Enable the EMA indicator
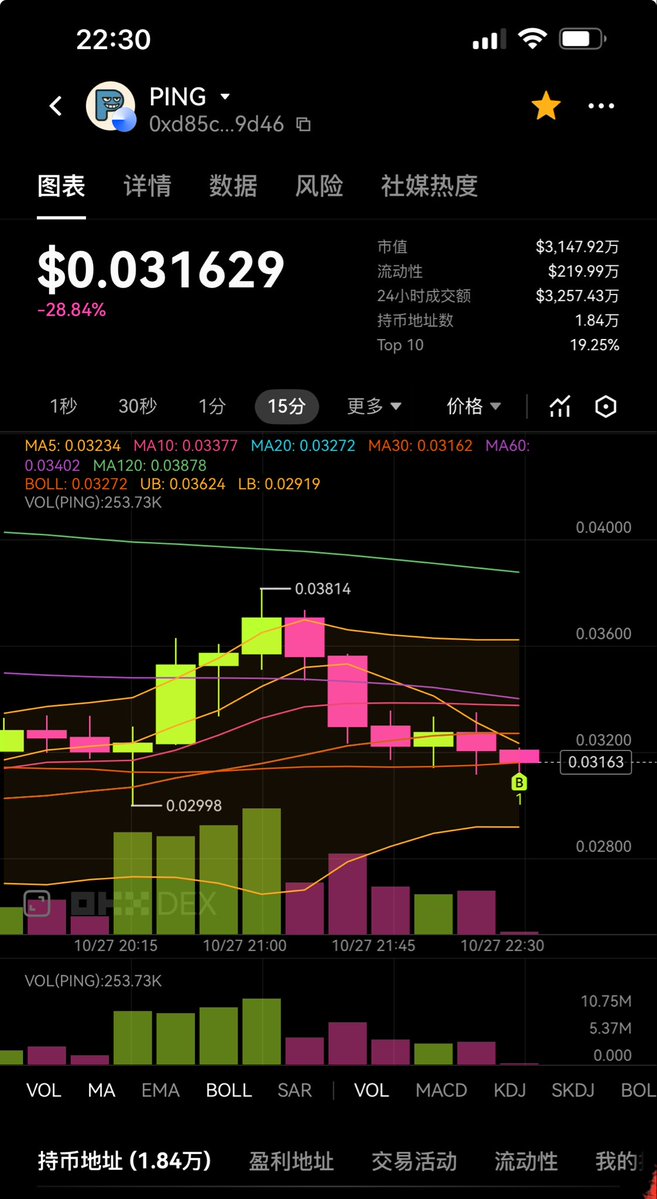657x1199 pixels. (x=160, y=1090)
